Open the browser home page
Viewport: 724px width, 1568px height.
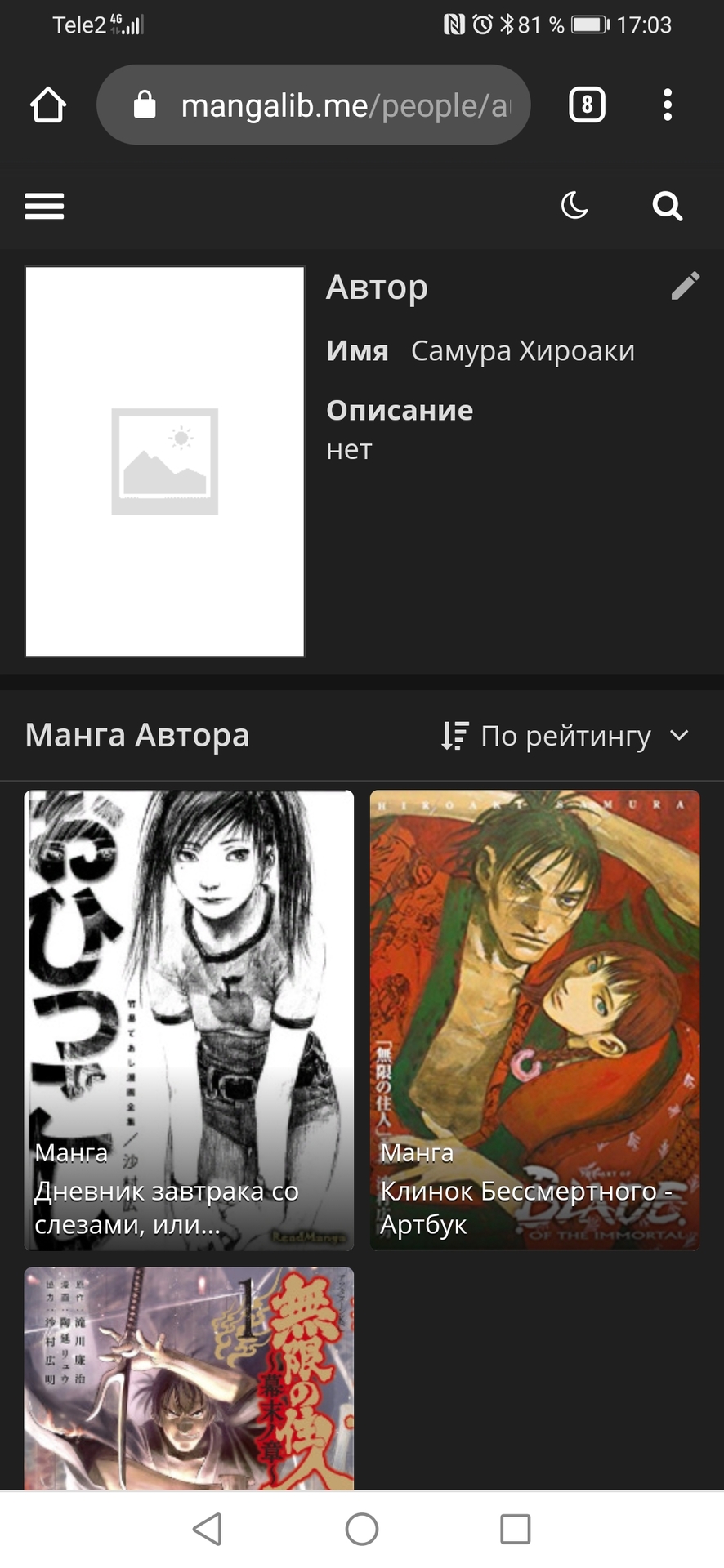47,105
